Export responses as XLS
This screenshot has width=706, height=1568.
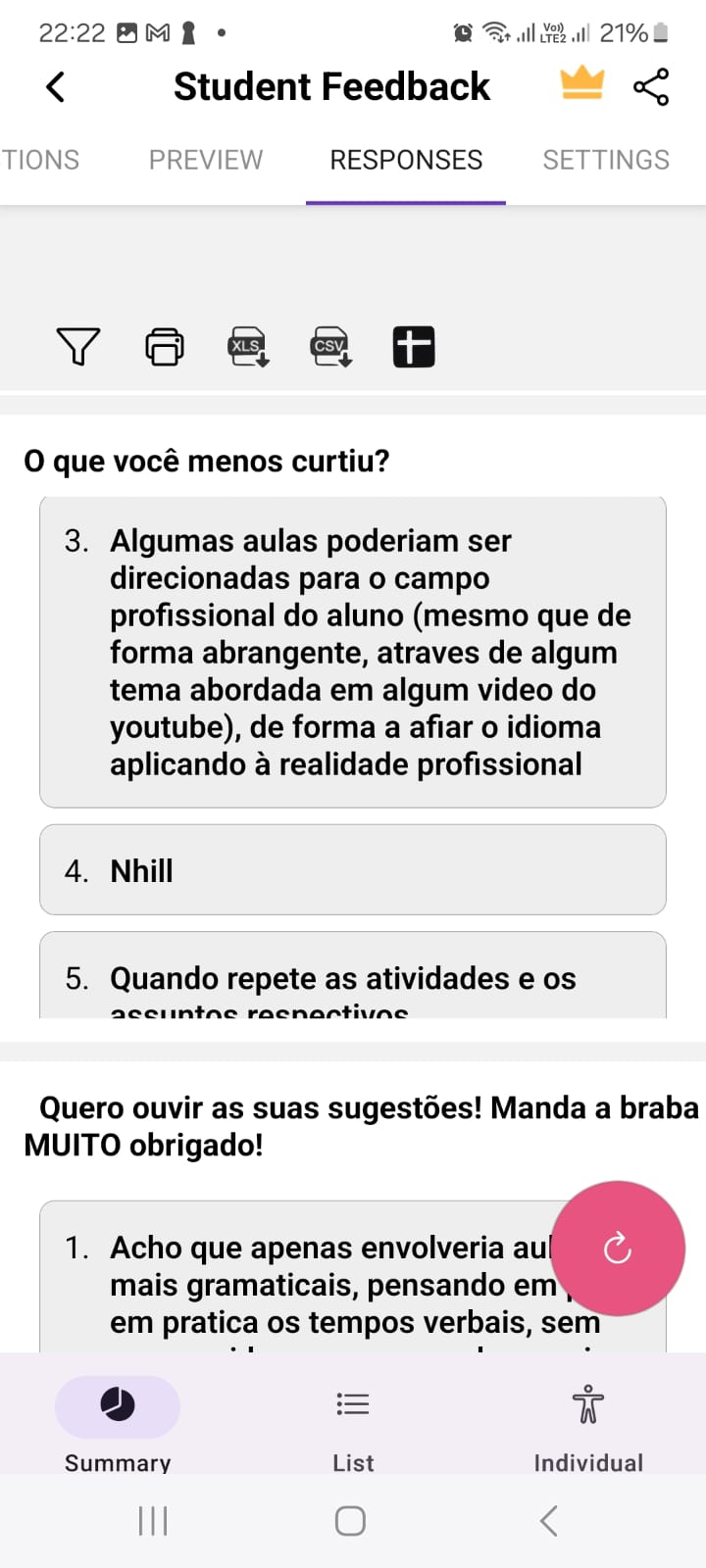[x=247, y=347]
